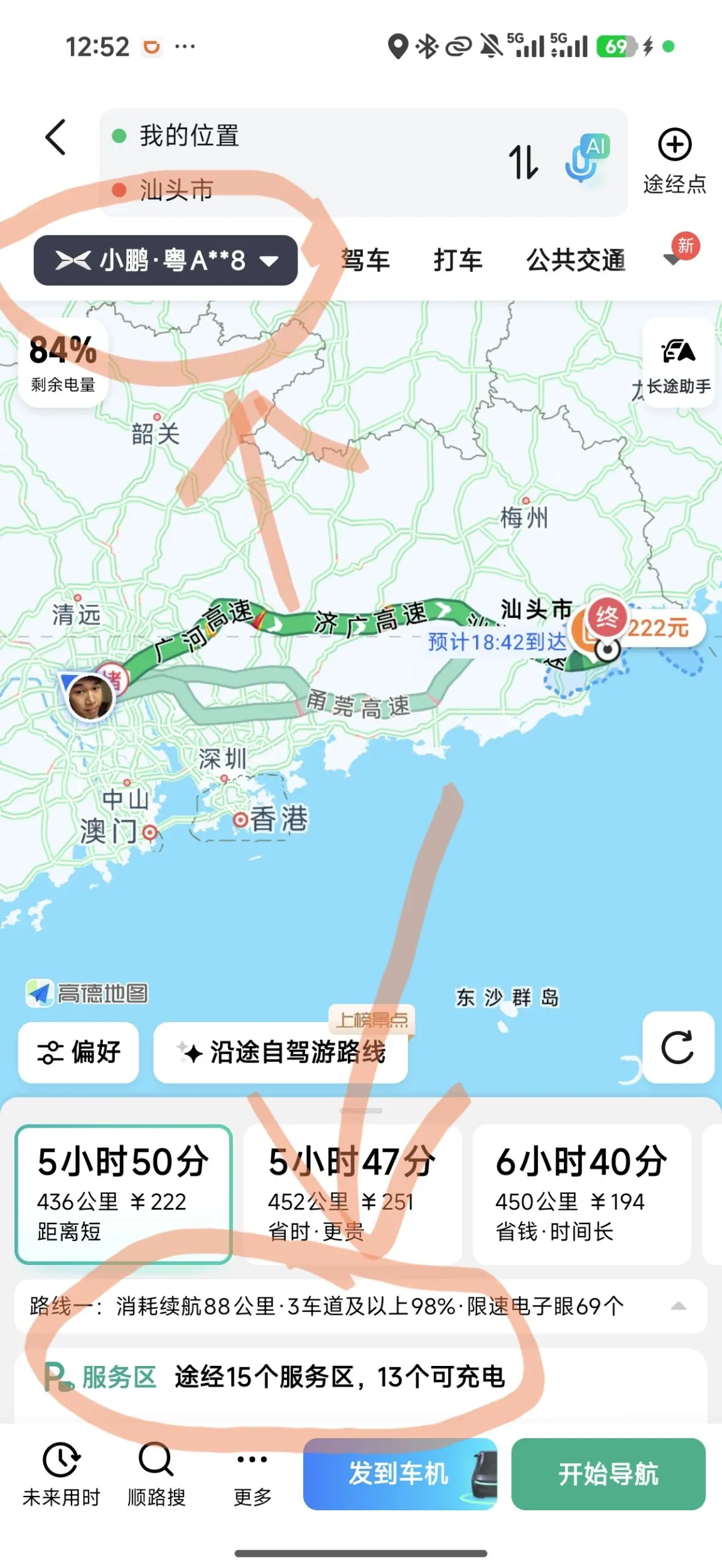Switch to the 打车 tab
This screenshot has width=722, height=1568.
[x=458, y=260]
